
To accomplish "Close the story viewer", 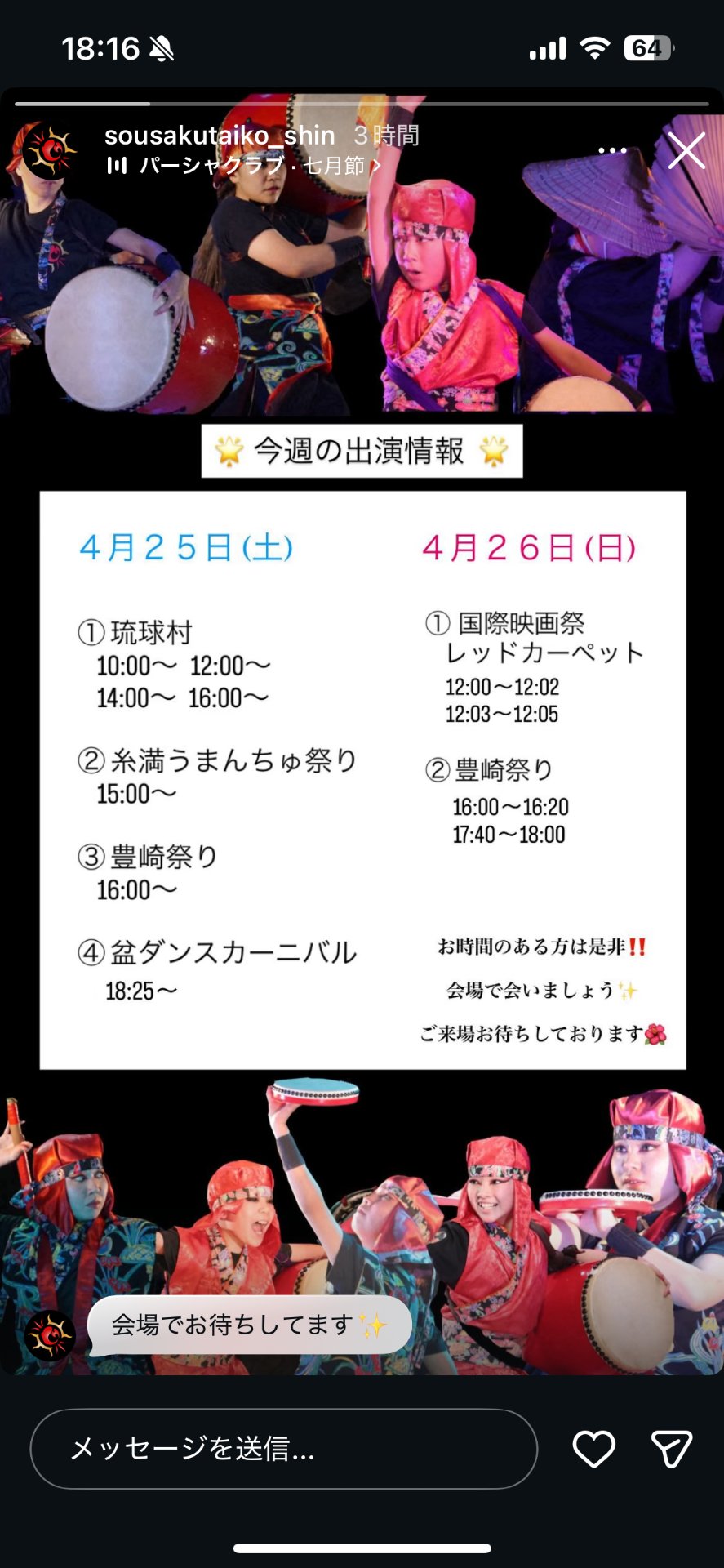I will coord(686,150).
